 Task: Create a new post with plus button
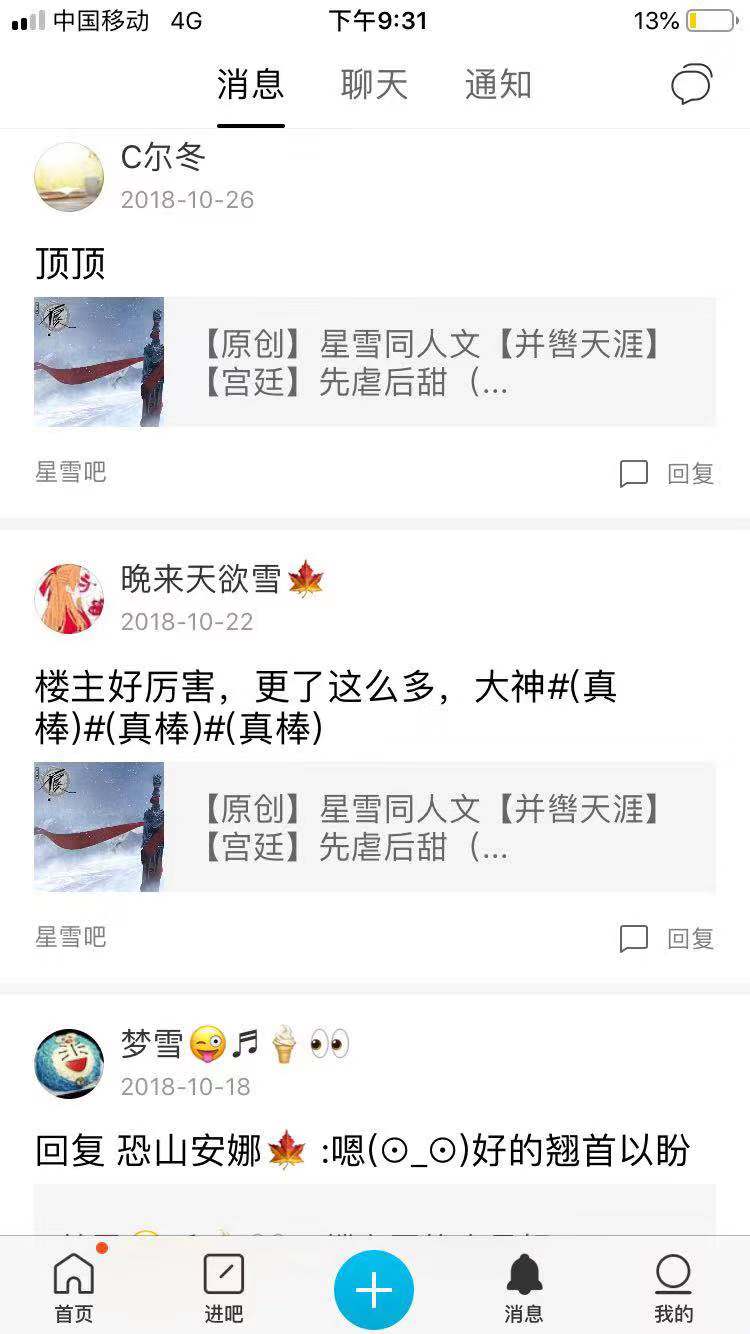coord(374,1289)
